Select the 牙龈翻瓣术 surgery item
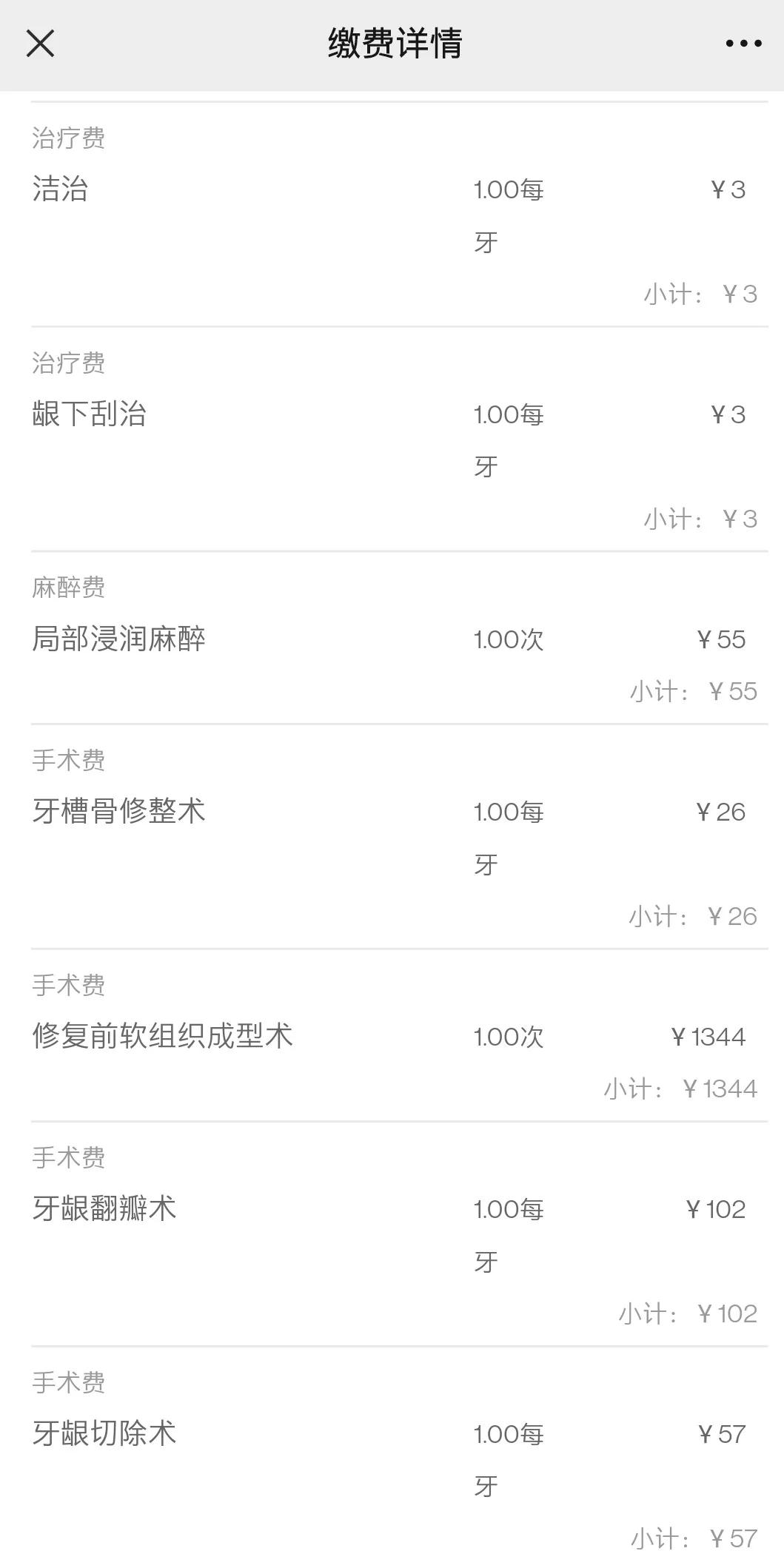784x1568 pixels. point(104,1210)
